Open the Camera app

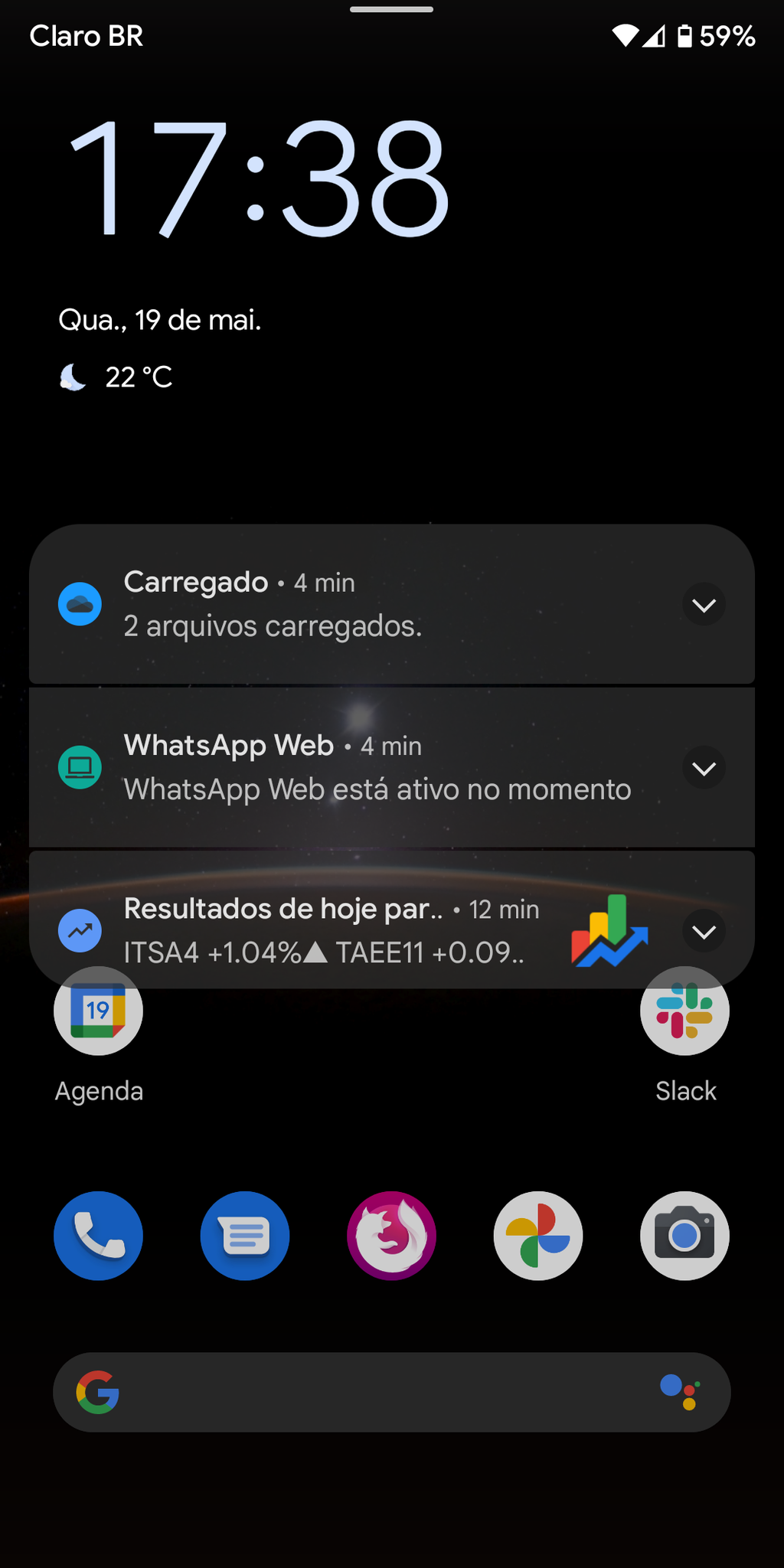coord(684,1235)
